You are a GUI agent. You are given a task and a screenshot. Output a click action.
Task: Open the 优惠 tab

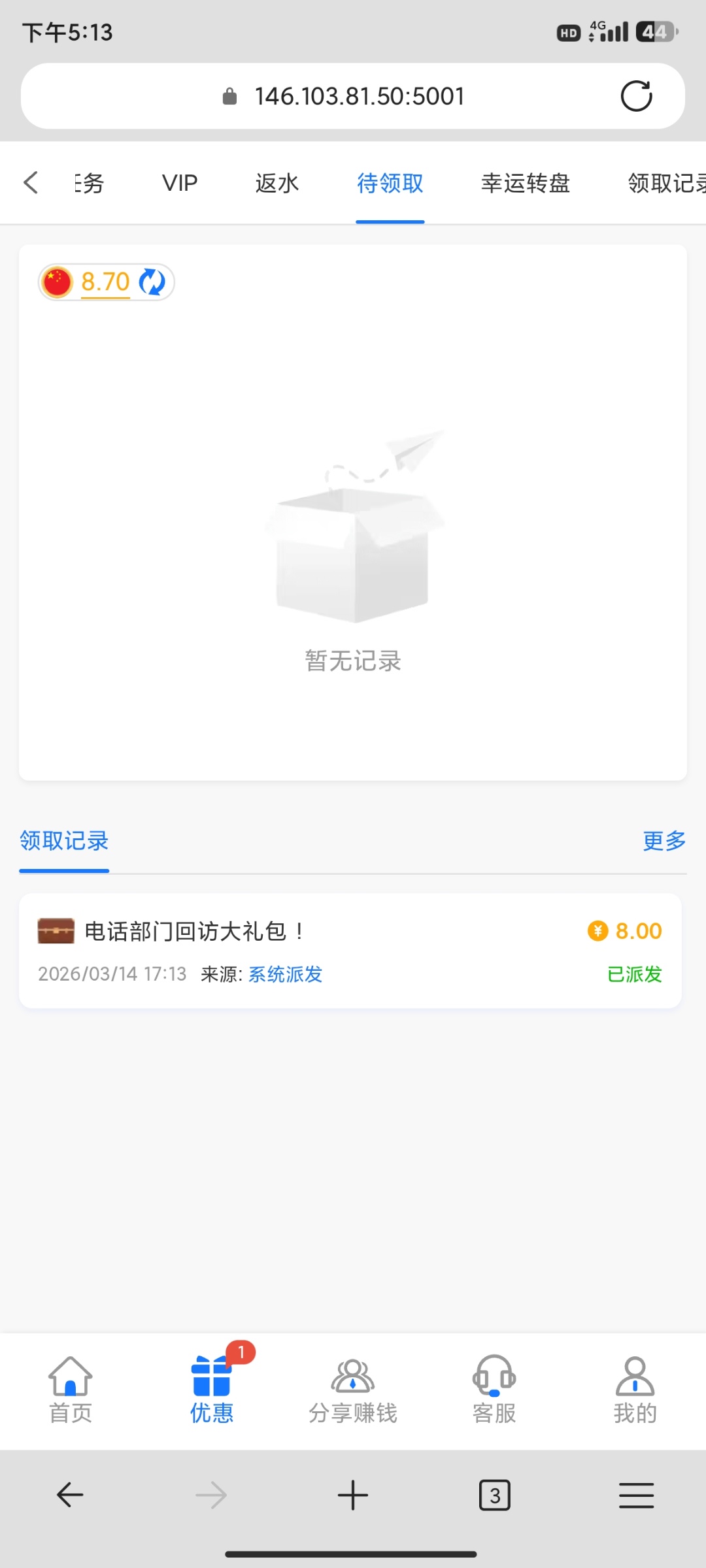(x=212, y=1390)
